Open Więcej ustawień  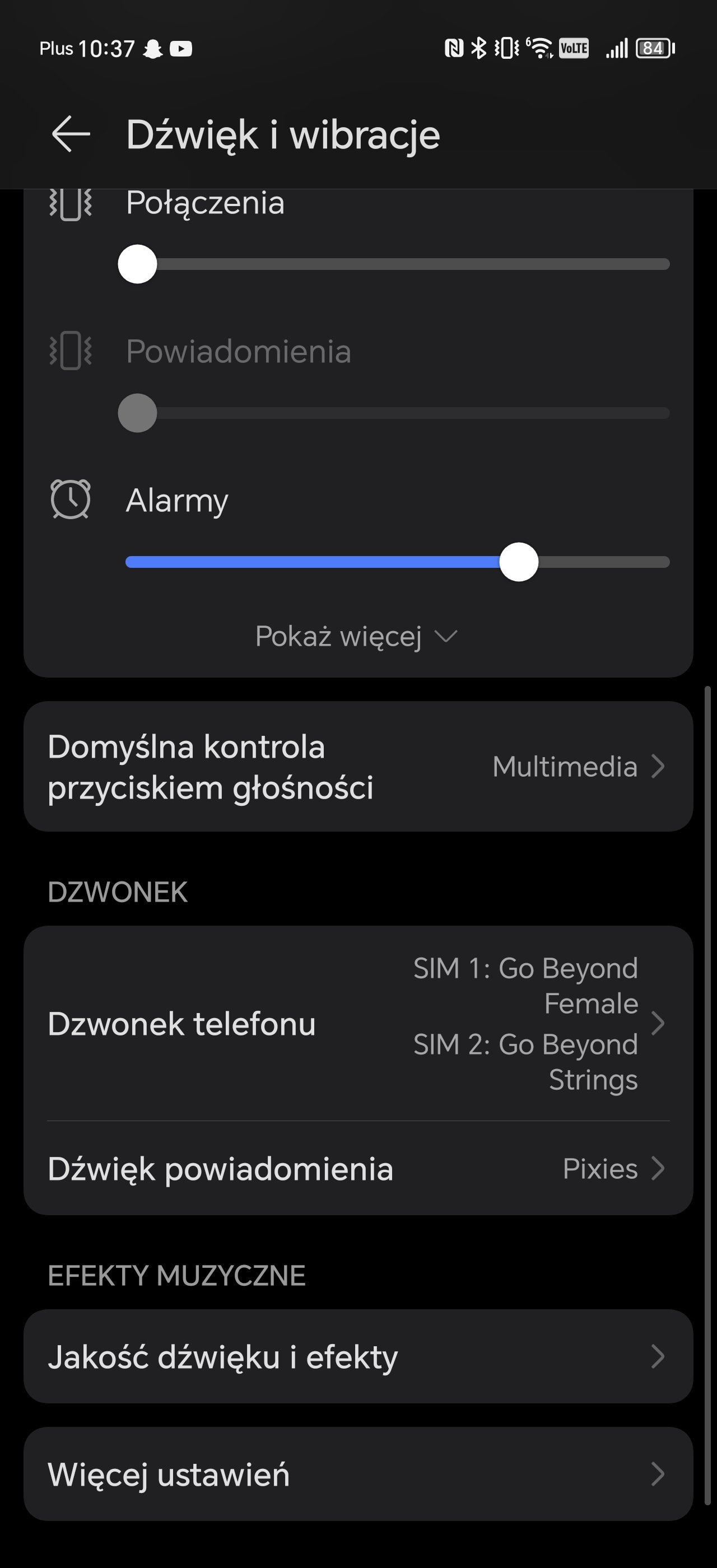click(358, 1474)
